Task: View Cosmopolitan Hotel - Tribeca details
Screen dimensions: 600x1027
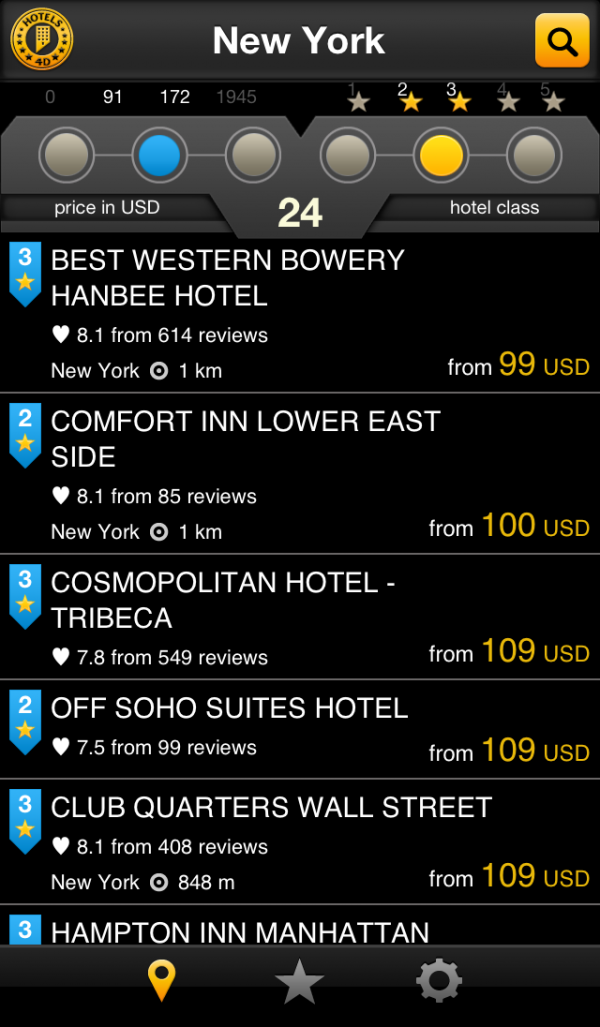Action: [300, 617]
